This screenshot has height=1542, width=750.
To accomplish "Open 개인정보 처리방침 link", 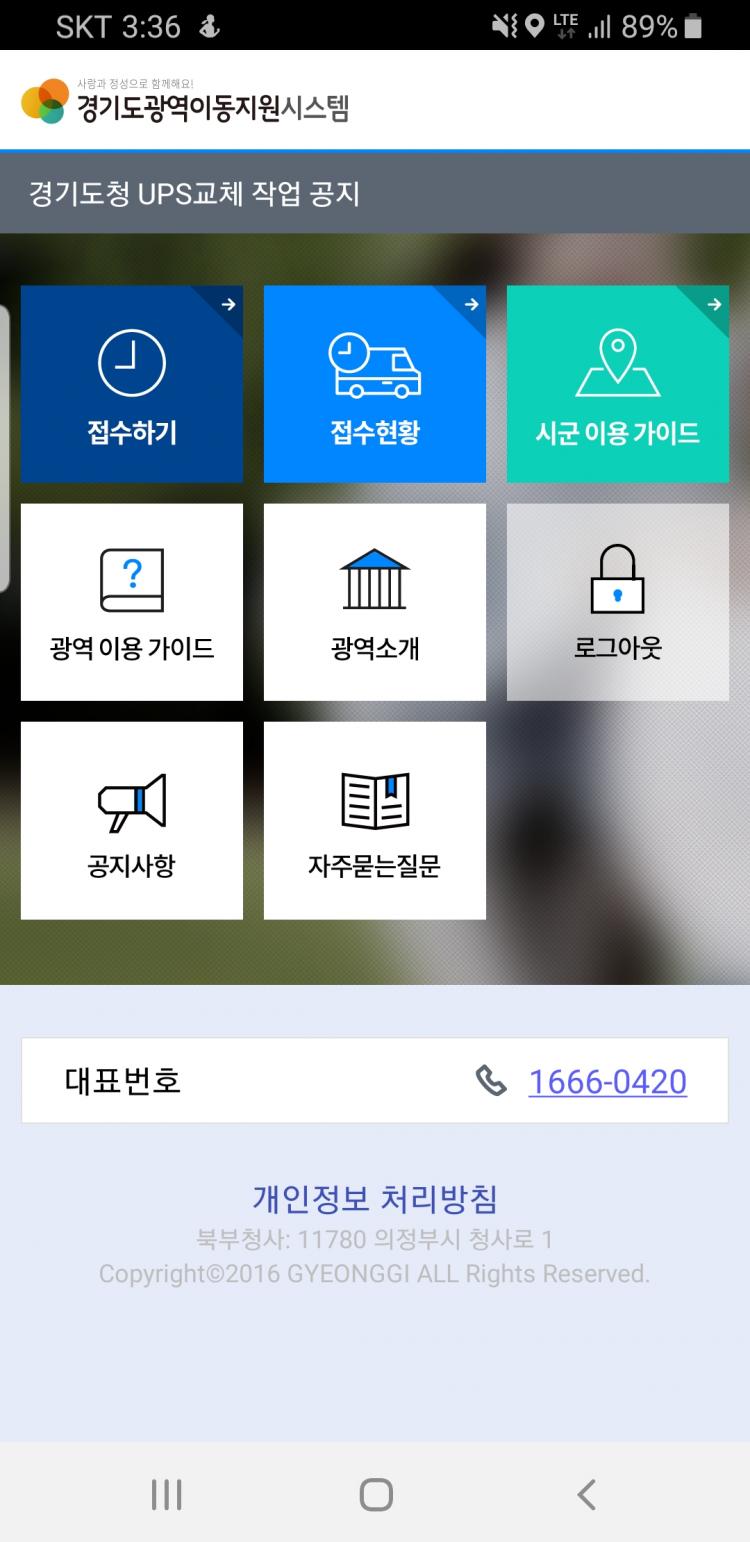I will [375, 1198].
